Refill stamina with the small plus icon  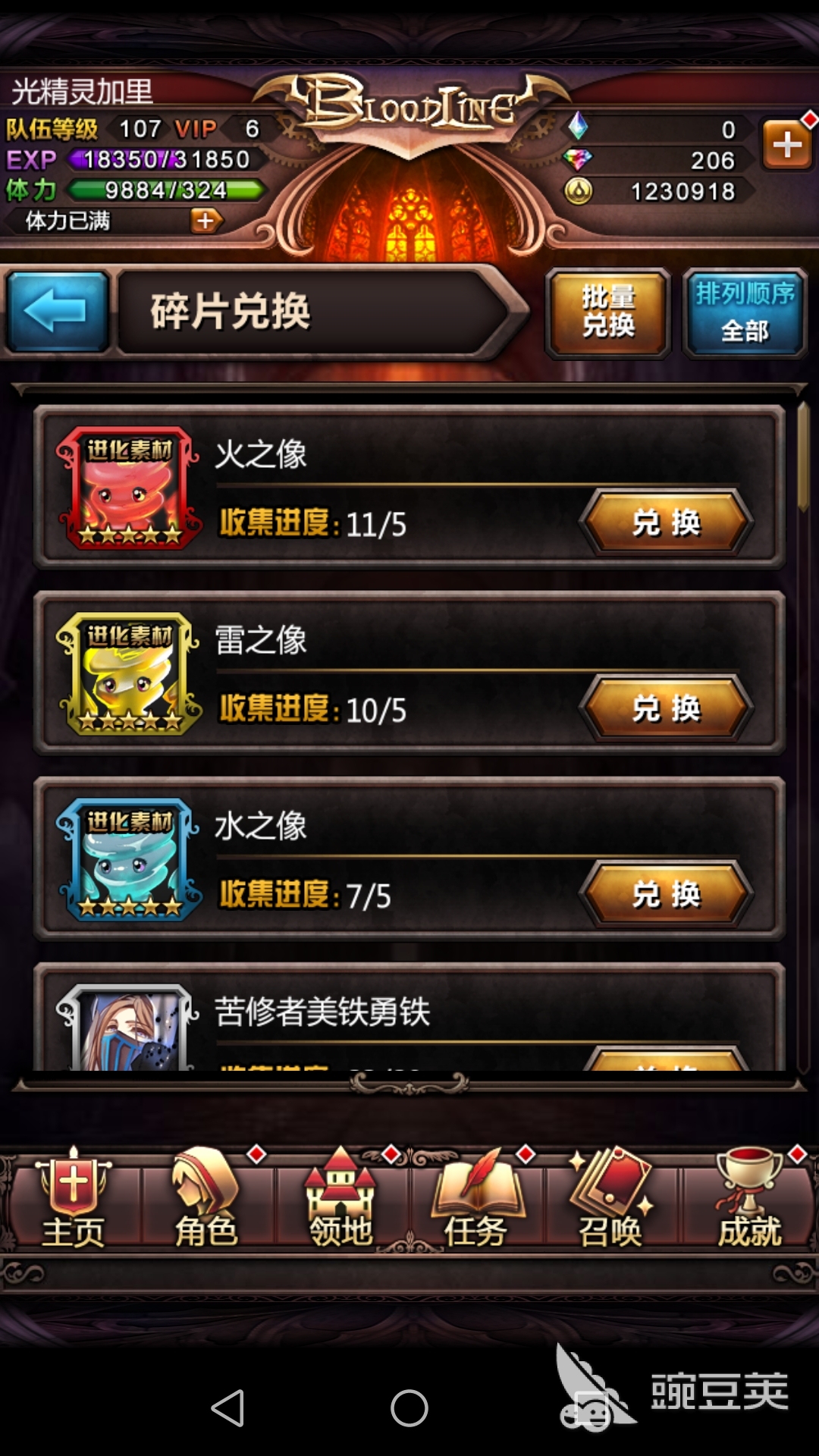tap(206, 221)
